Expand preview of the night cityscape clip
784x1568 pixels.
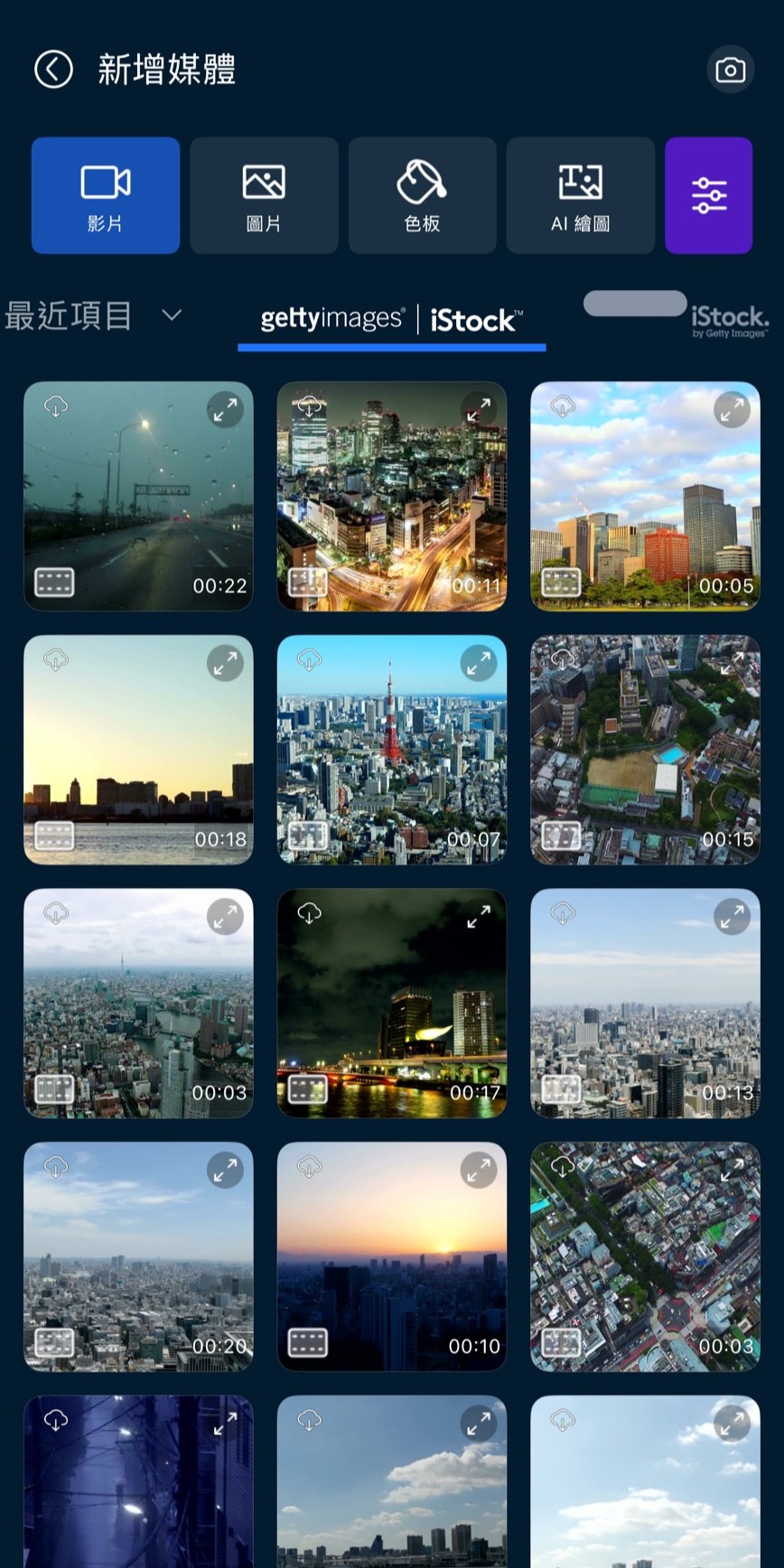click(x=478, y=408)
